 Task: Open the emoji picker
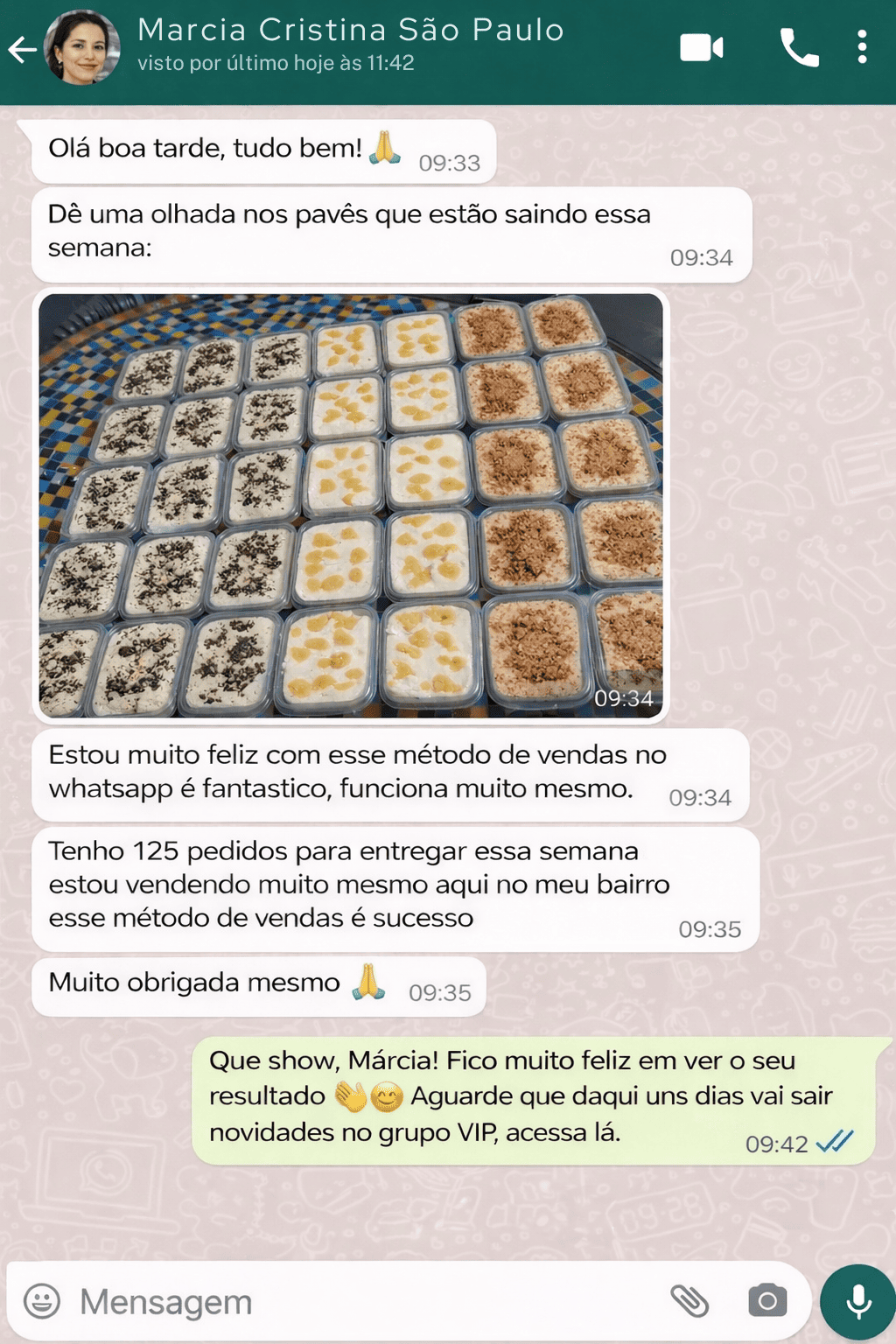point(42,1301)
